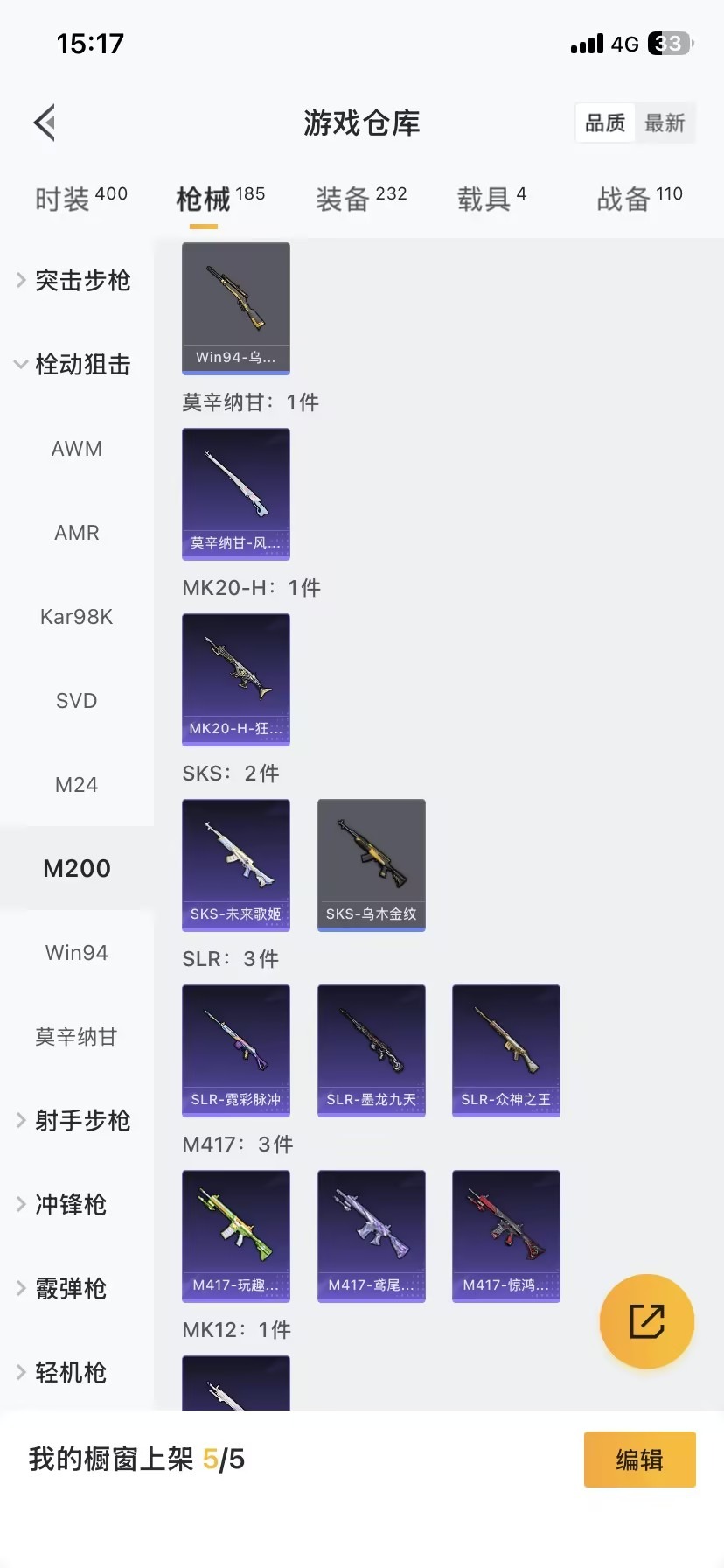The height and width of the screenshot is (1568, 724).
Task: View the SLR-众神之王 skin
Action: tap(505, 1050)
